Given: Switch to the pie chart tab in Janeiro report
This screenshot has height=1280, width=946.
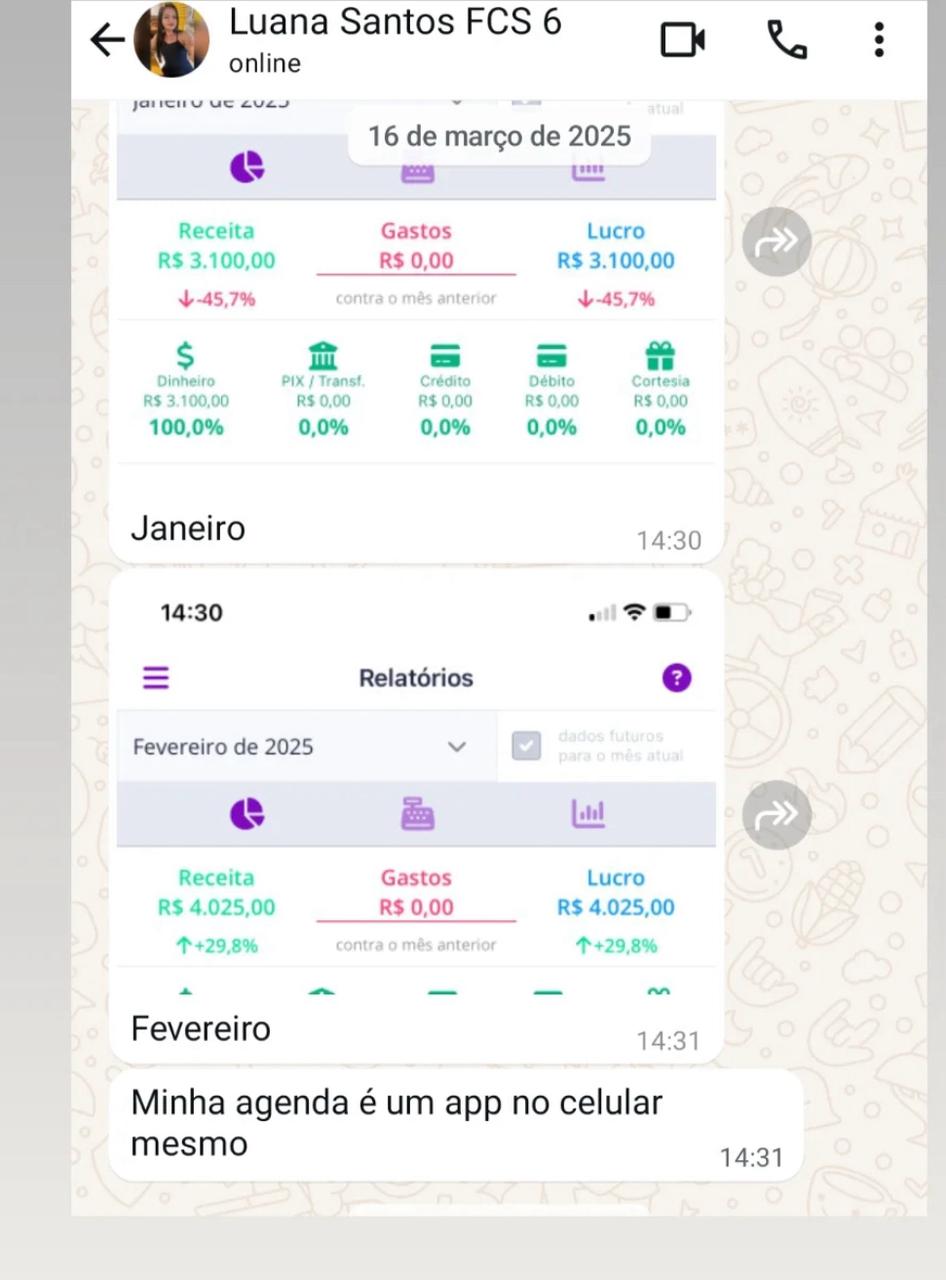Looking at the screenshot, I should [246, 166].
